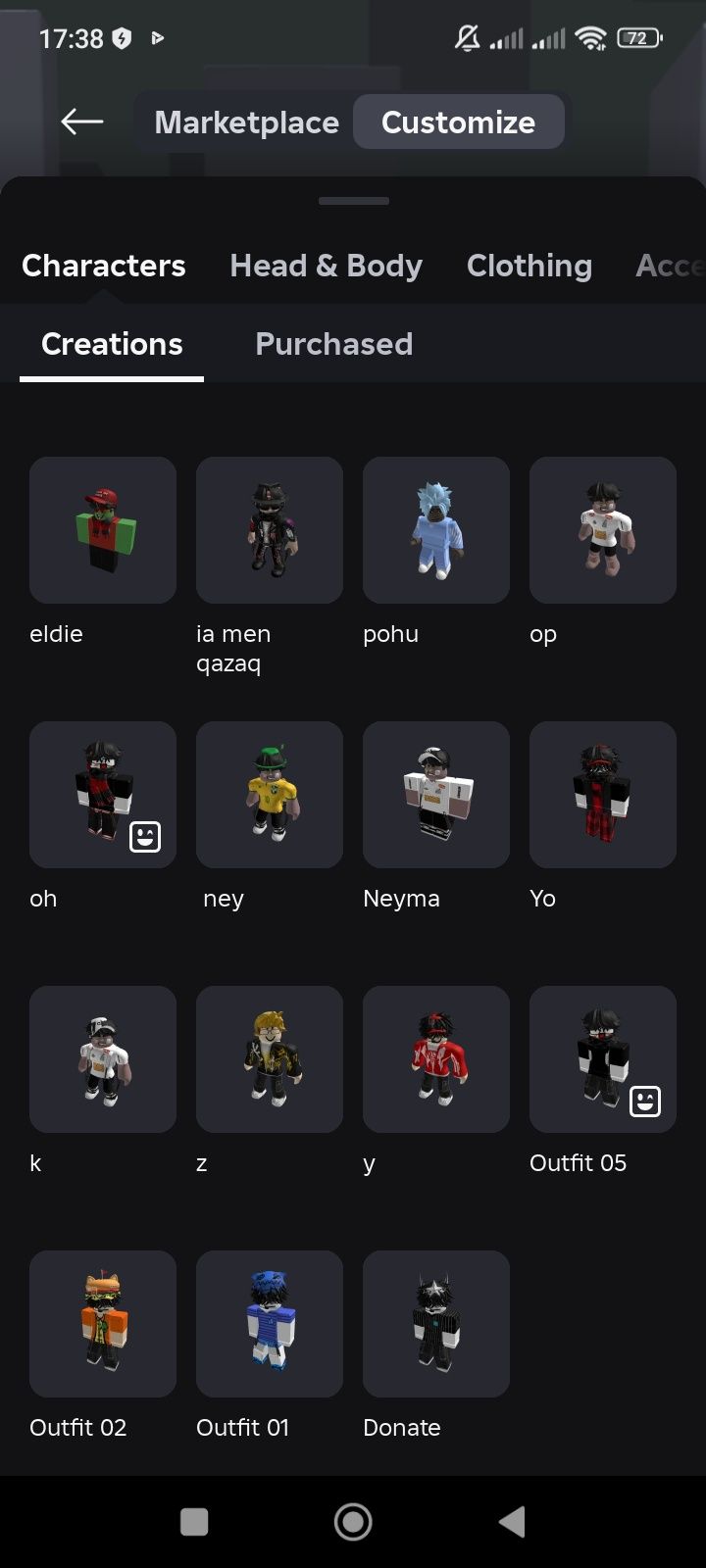This screenshot has width=706, height=1568.
Task: Select the Yo outfit
Action: click(x=603, y=795)
